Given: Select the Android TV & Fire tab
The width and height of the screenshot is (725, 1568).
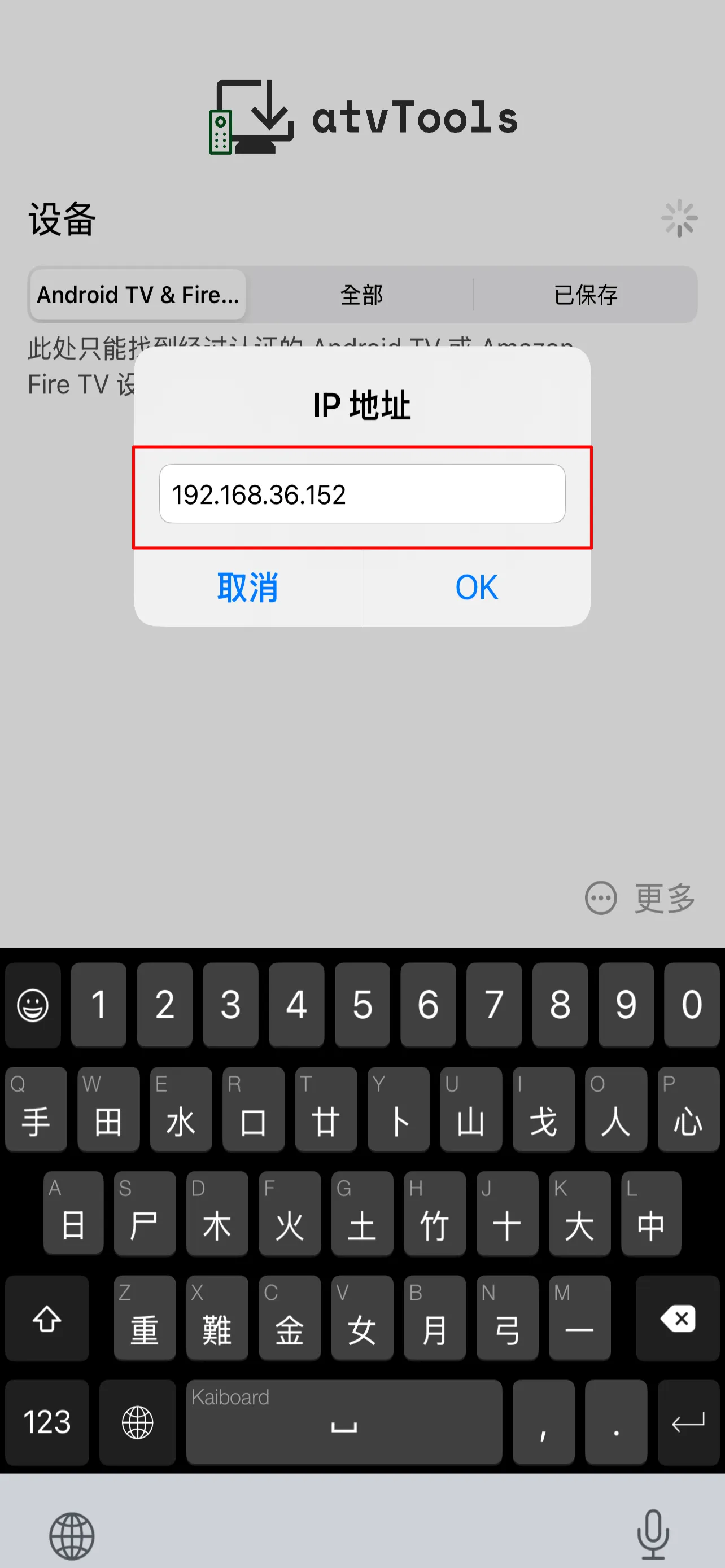Looking at the screenshot, I should click(x=138, y=295).
